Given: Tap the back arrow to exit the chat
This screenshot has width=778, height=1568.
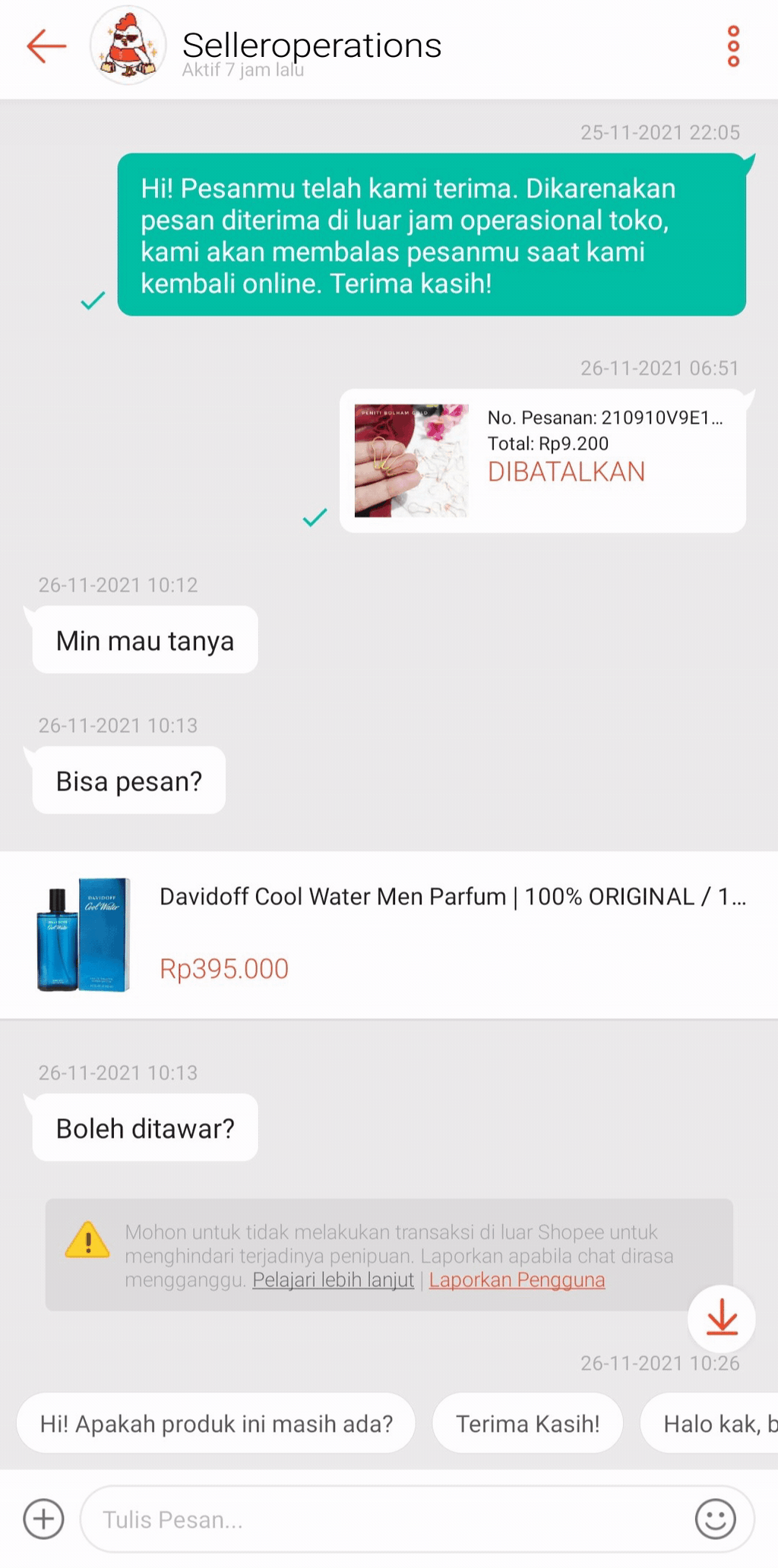Looking at the screenshot, I should [45, 46].
